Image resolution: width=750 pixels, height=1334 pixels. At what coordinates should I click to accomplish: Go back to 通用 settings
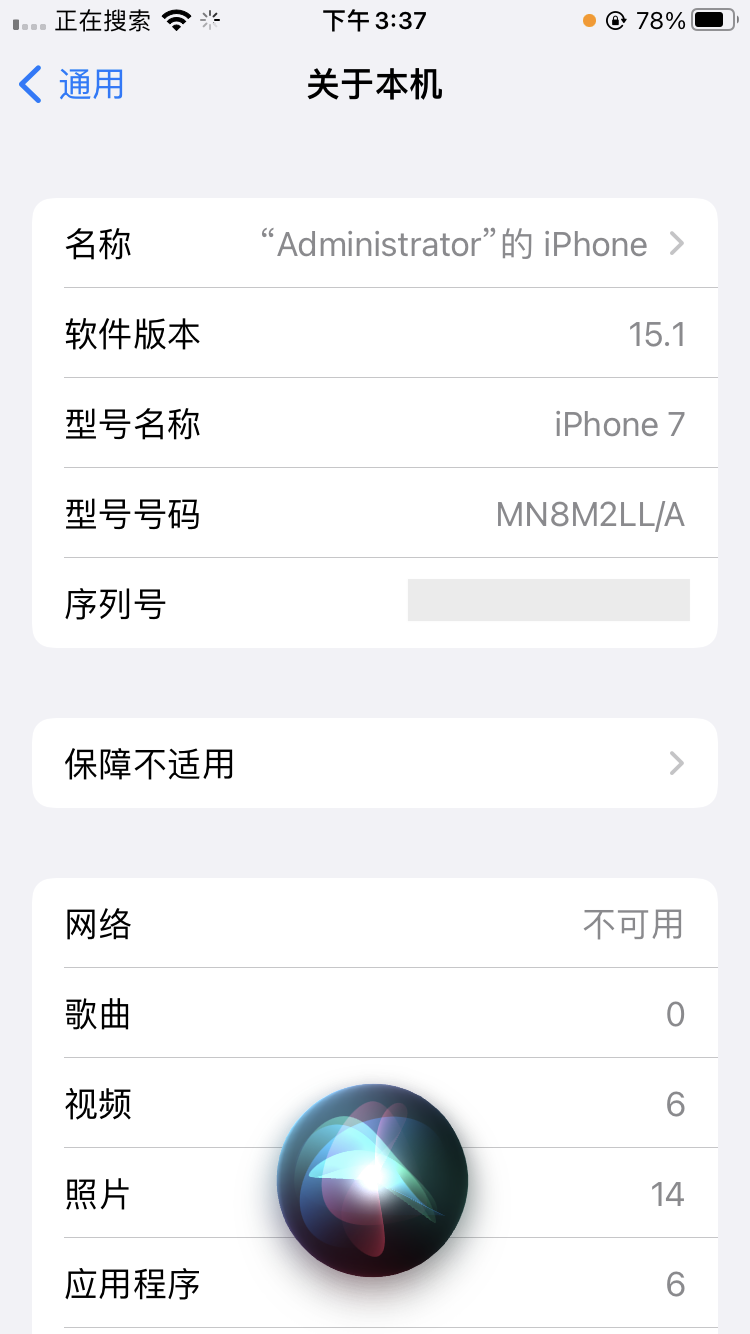[x=72, y=85]
